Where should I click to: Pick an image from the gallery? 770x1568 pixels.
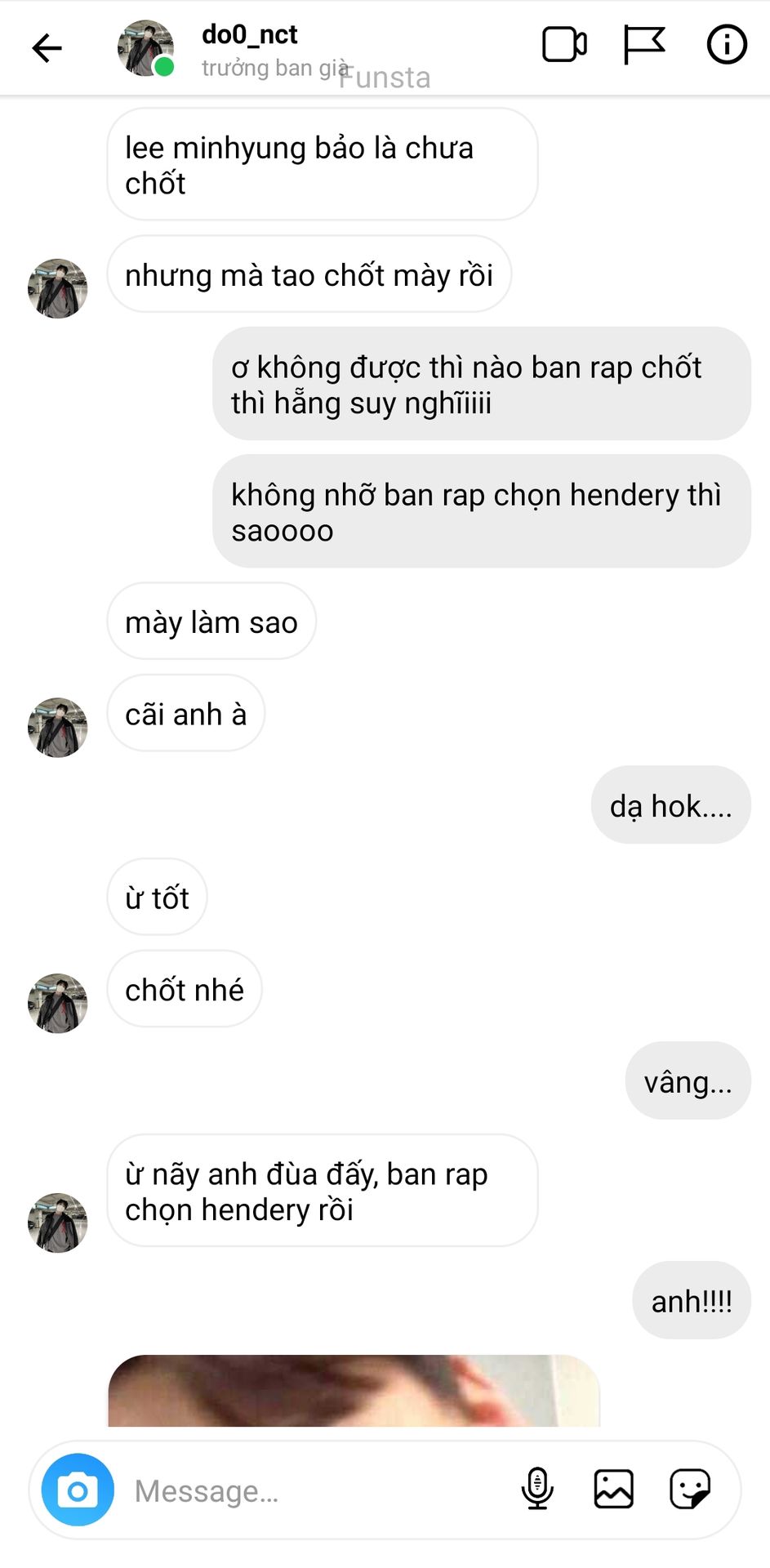tap(613, 1489)
